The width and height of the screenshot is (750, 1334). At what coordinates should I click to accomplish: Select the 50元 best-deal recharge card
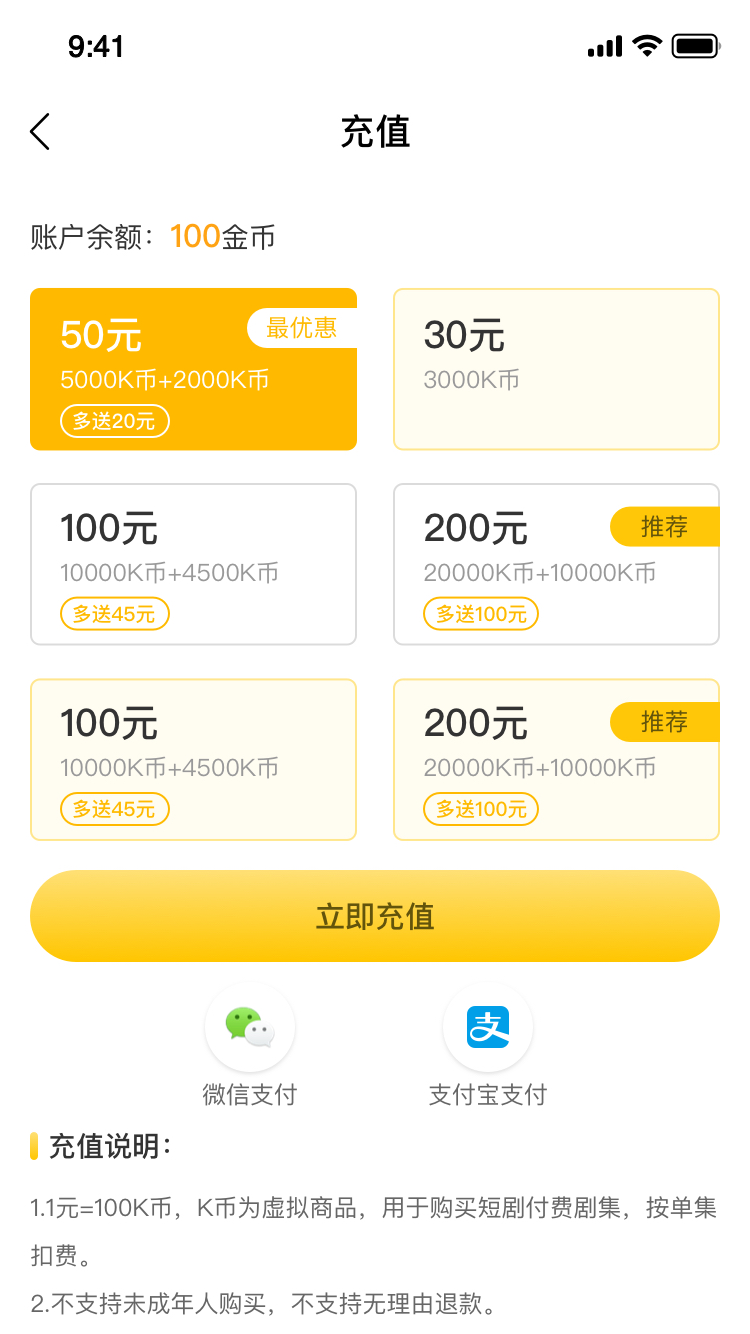[193, 369]
